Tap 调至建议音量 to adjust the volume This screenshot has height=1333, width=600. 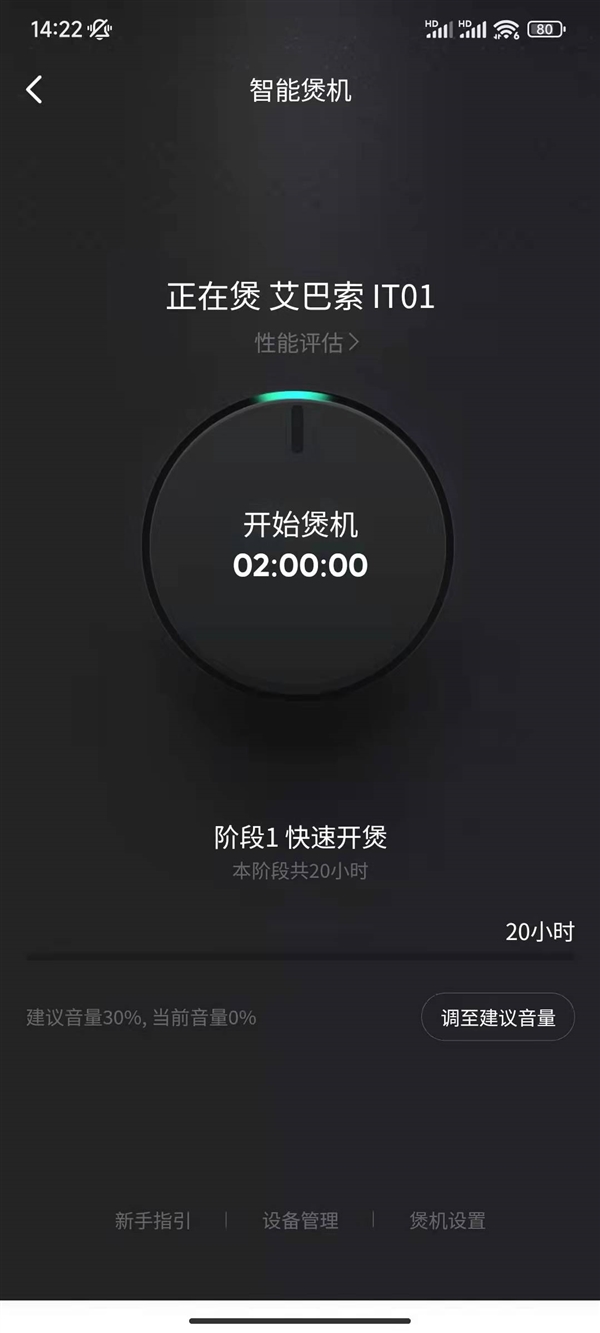[498, 1018]
